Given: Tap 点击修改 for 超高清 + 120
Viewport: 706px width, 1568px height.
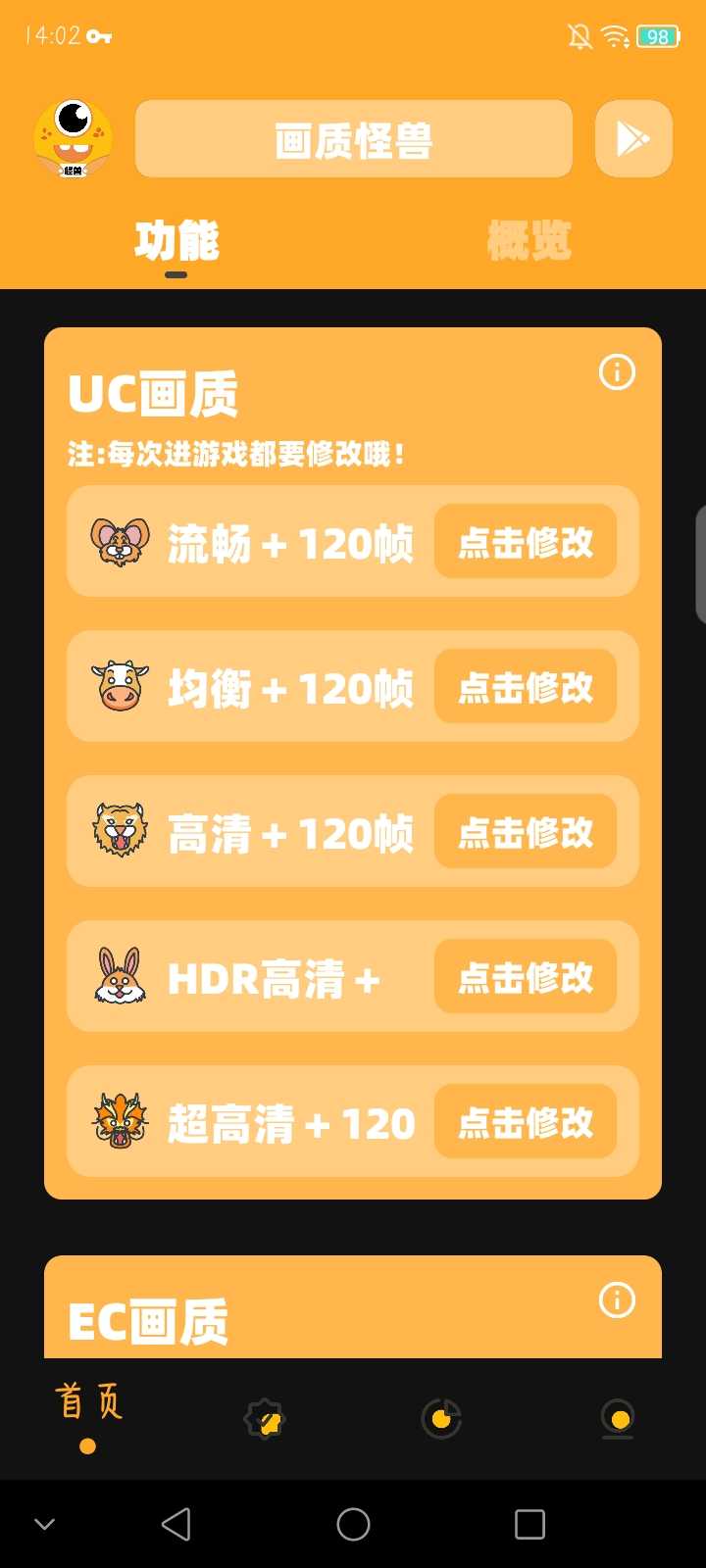Looking at the screenshot, I should [526, 1122].
